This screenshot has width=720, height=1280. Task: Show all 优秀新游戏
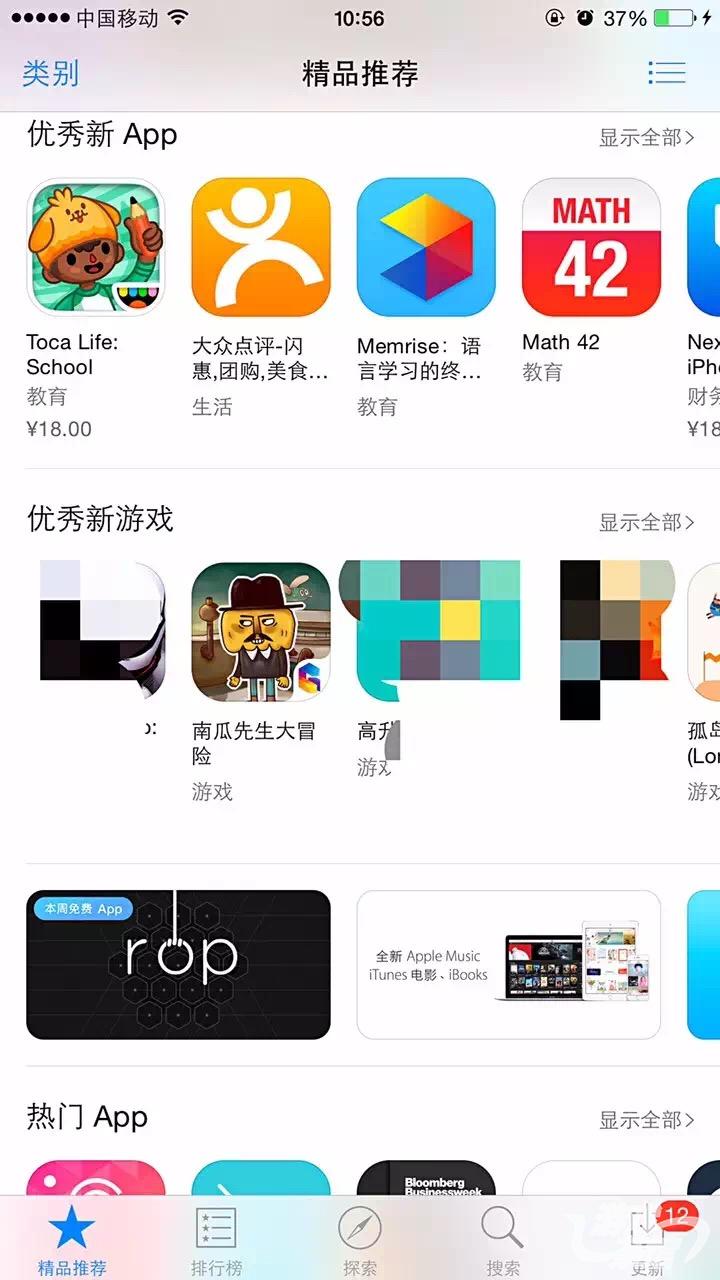646,523
